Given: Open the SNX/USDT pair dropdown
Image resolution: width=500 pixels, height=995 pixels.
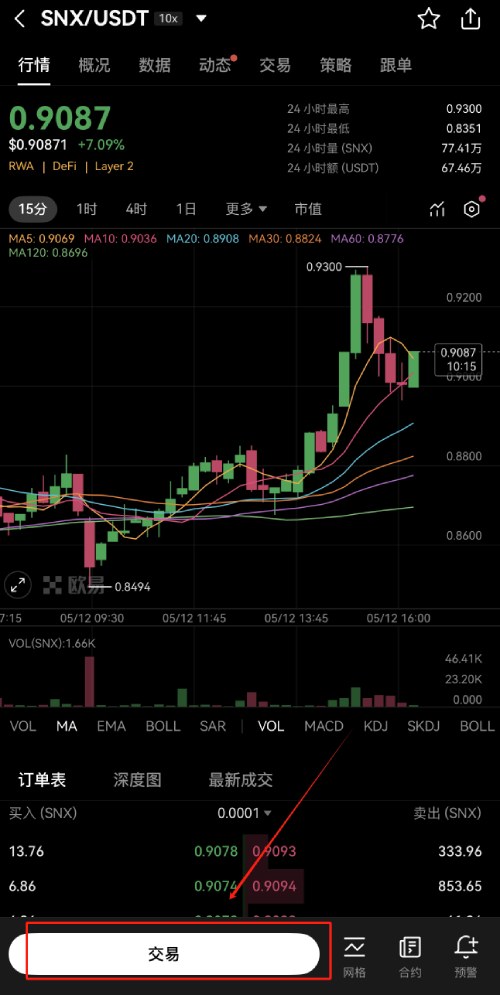Looking at the screenshot, I should [x=201, y=19].
